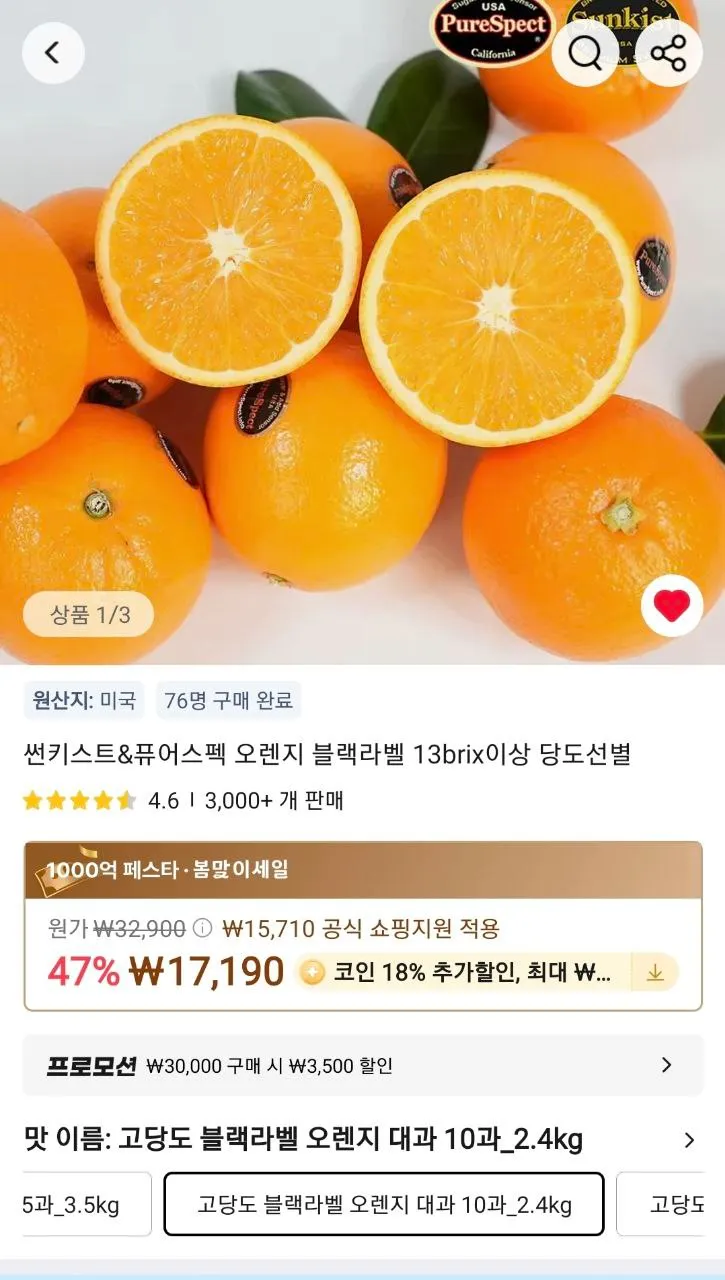725x1280 pixels.
Task: Toggle the heart wishlist icon
Action: [671, 606]
